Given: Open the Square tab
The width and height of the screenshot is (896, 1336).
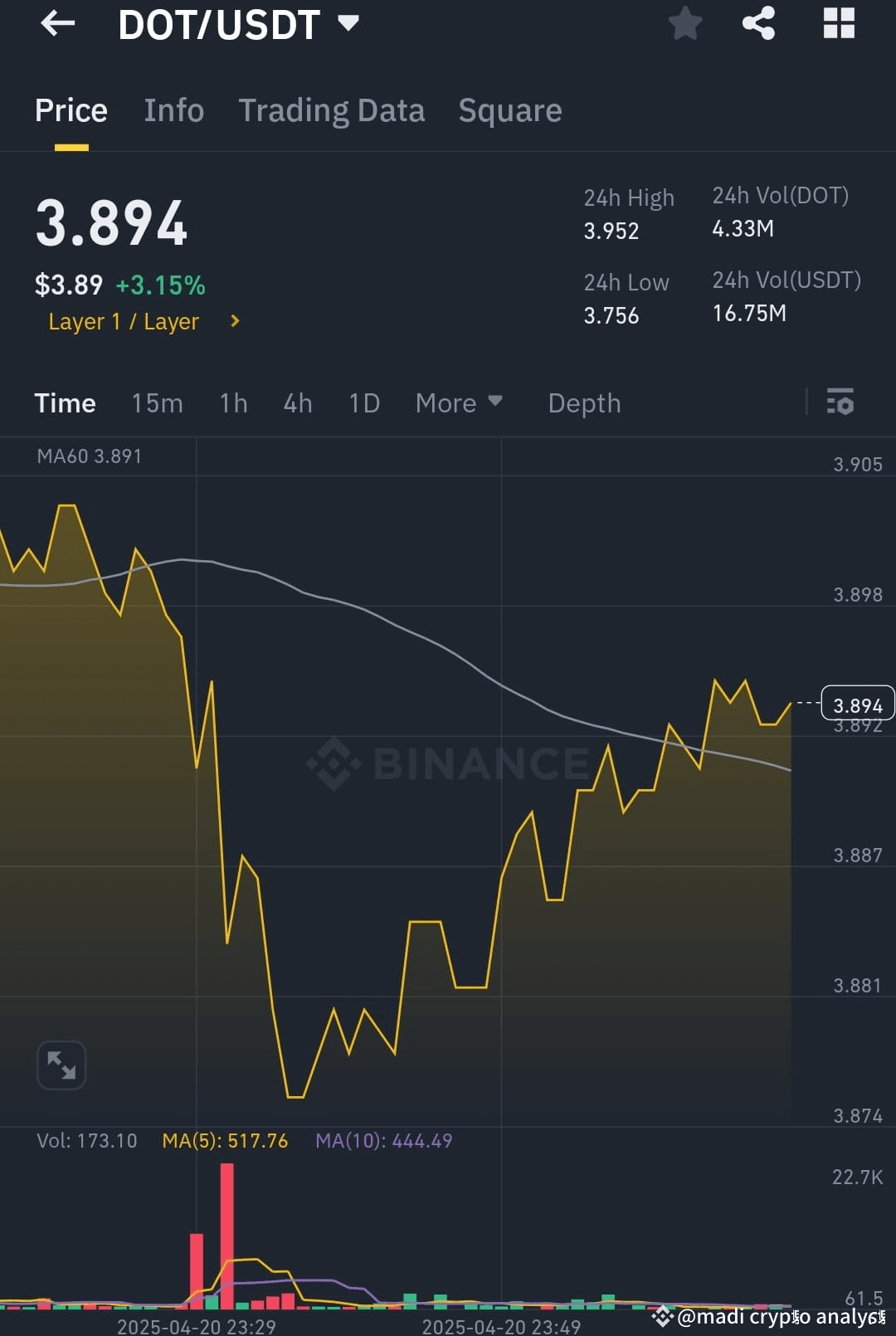Looking at the screenshot, I should [509, 110].
